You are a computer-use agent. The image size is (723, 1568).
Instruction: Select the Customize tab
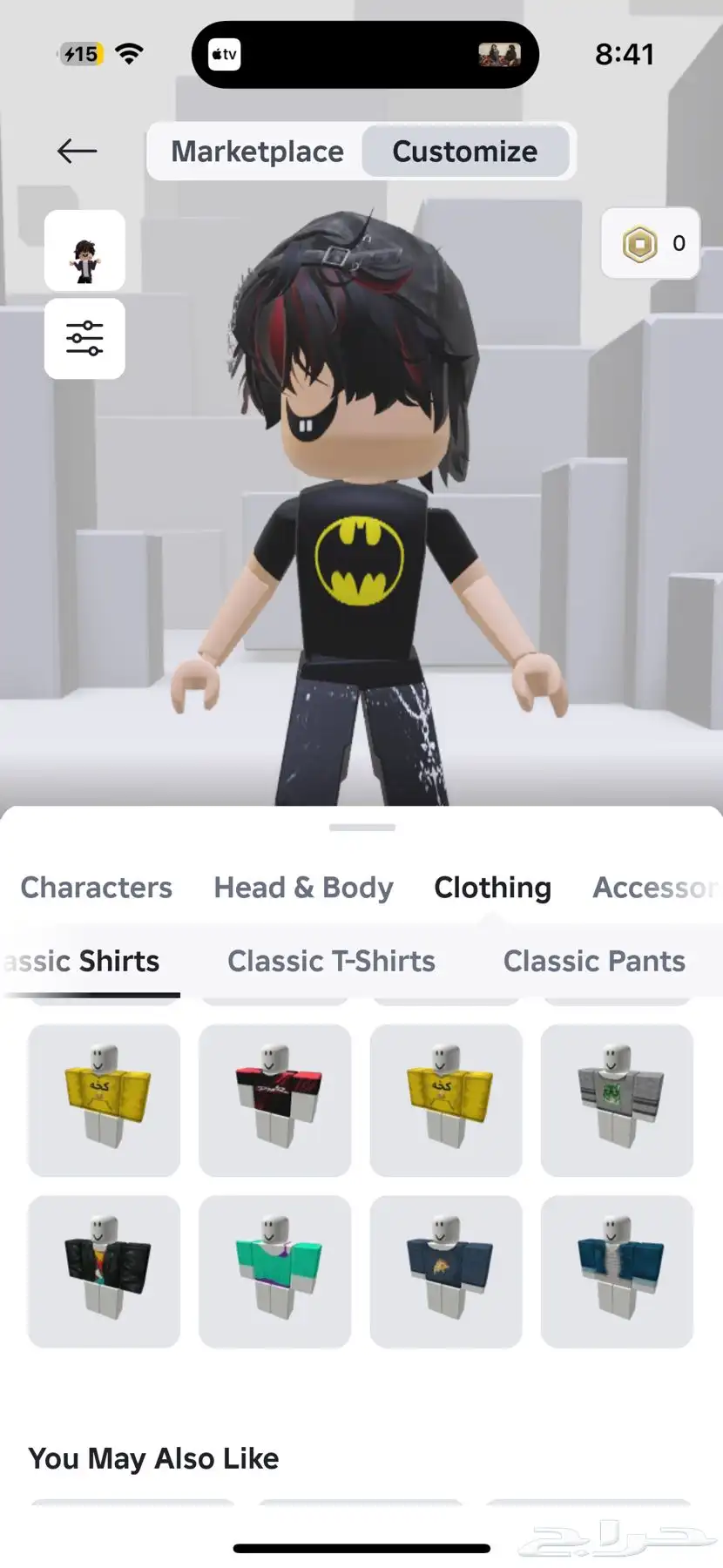(x=464, y=152)
